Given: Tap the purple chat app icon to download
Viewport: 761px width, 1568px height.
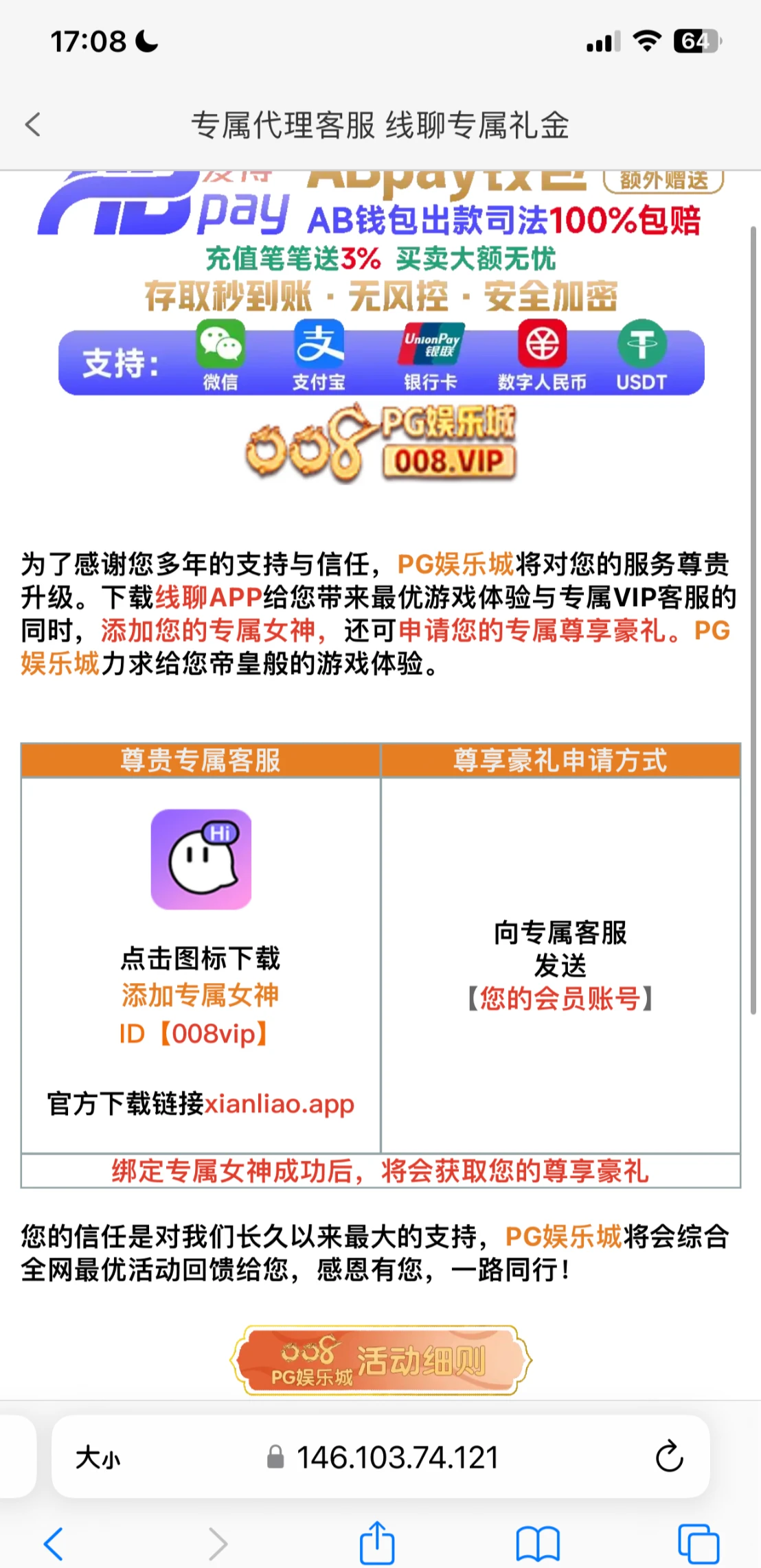Looking at the screenshot, I should 201,860.
